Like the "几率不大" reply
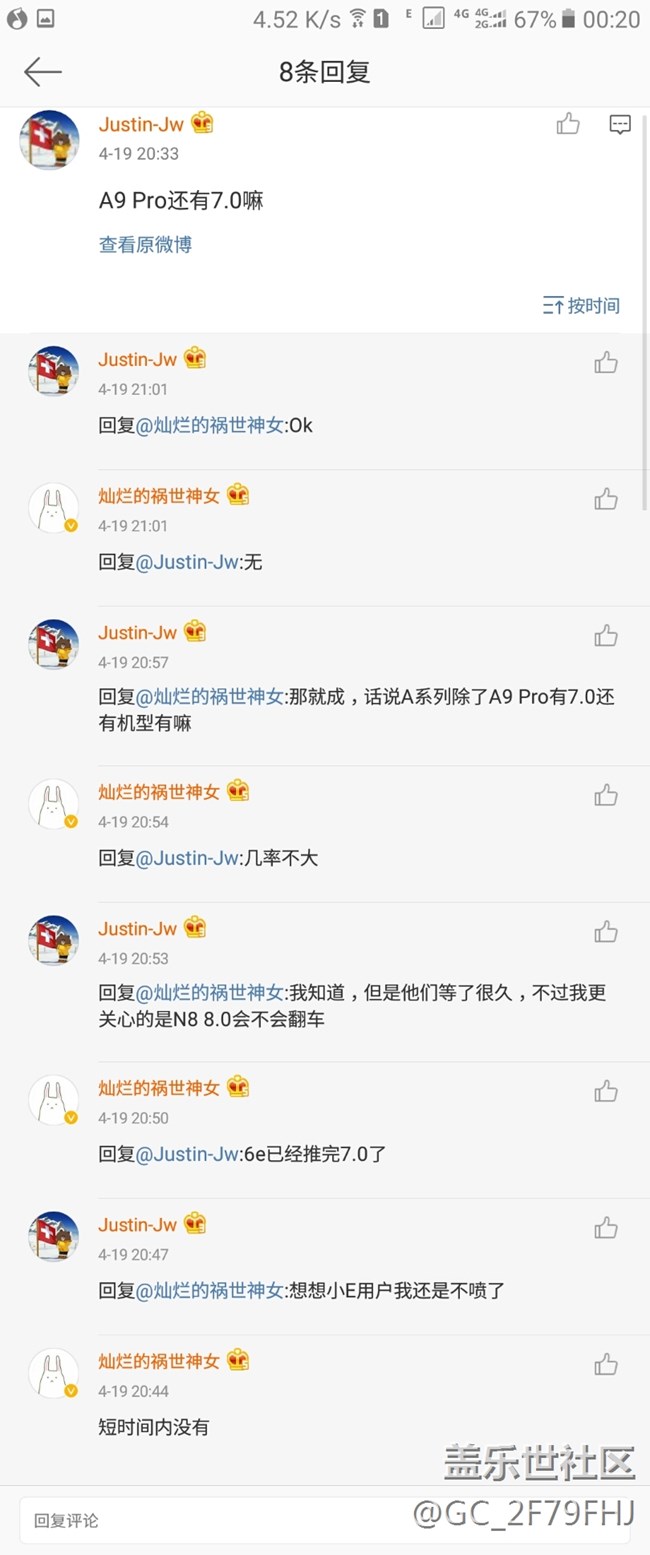Viewport: 650px width, 1555px height. [606, 795]
